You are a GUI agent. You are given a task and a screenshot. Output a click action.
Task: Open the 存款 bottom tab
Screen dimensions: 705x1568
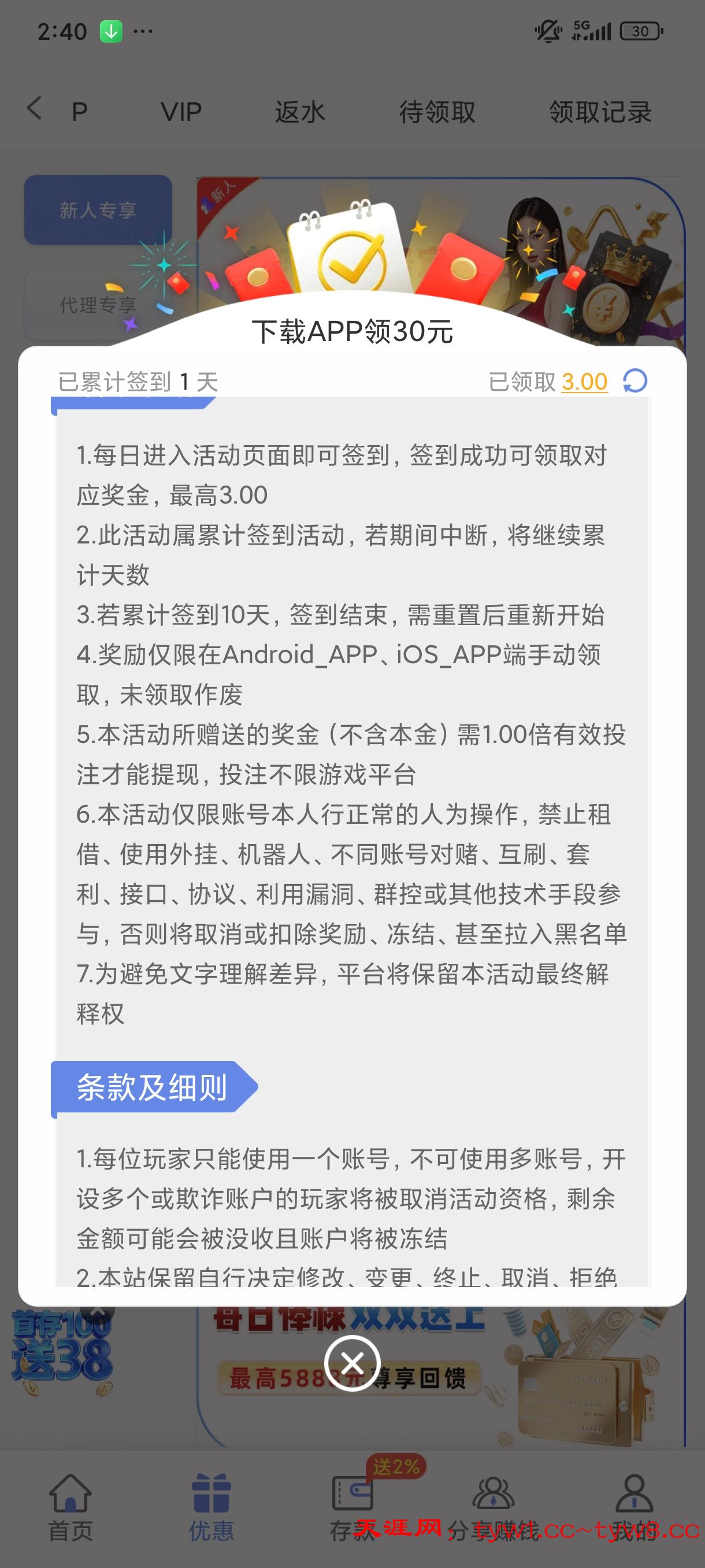click(x=352, y=1507)
